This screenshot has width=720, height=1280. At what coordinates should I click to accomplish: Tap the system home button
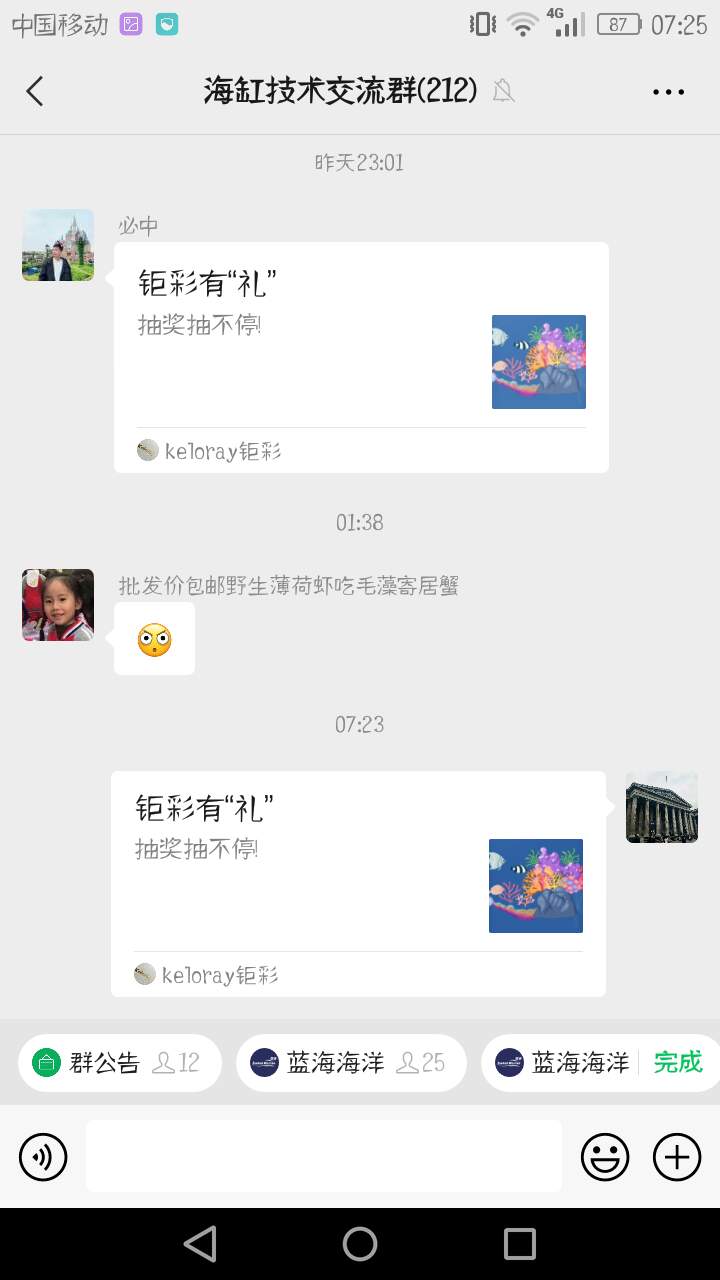[x=360, y=1244]
